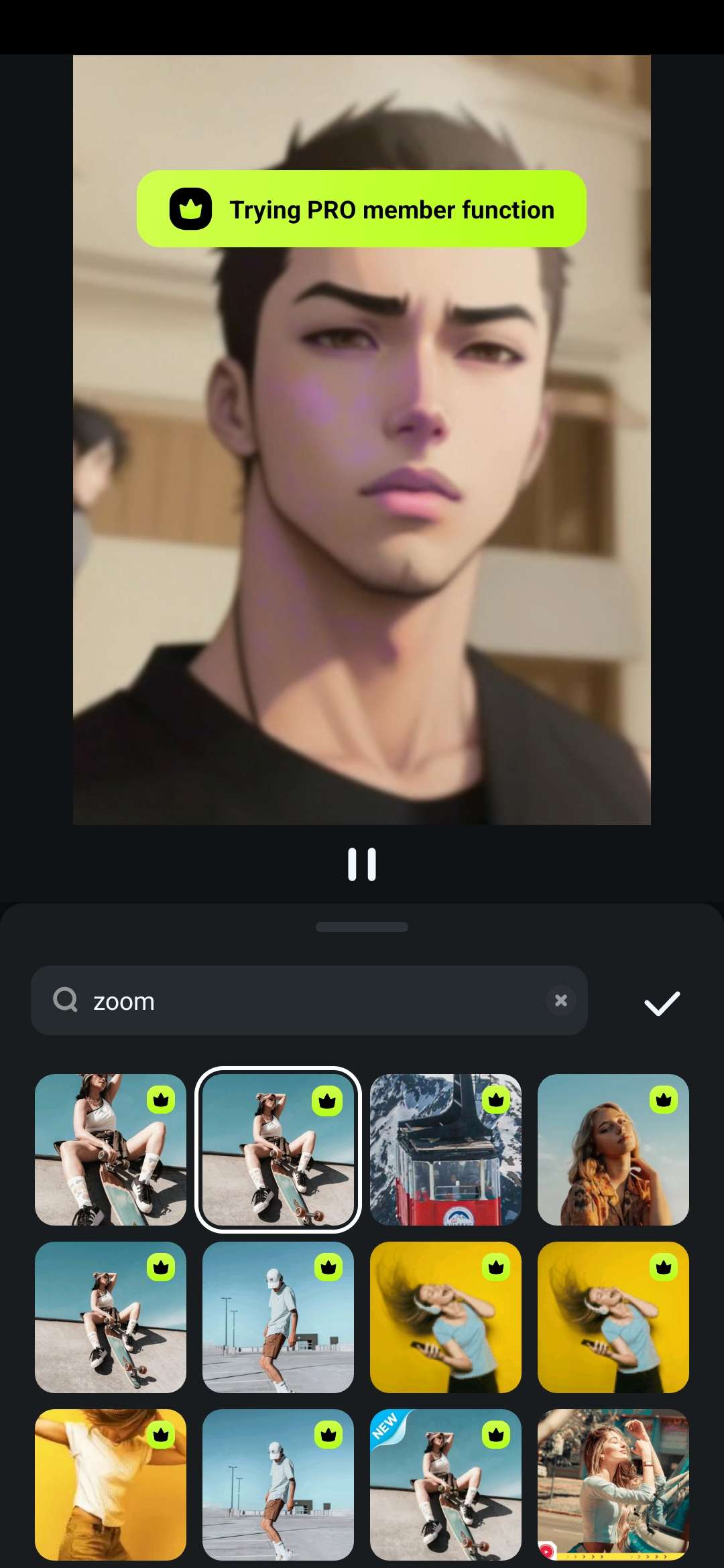Choose the blonde woman in floral shirt effect
724x1568 pixels.
pyautogui.click(x=613, y=1150)
